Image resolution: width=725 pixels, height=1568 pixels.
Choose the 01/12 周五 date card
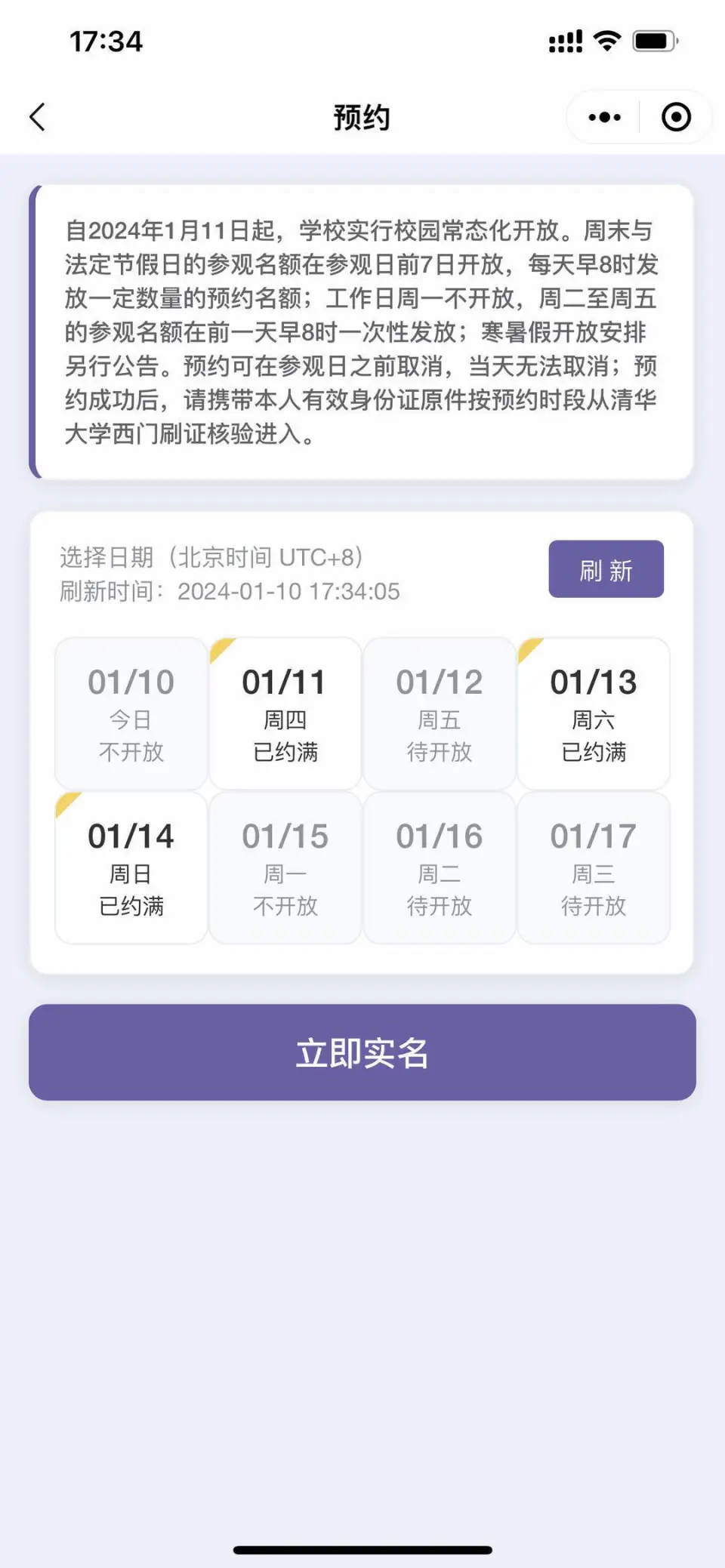click(x=440, y=713)
